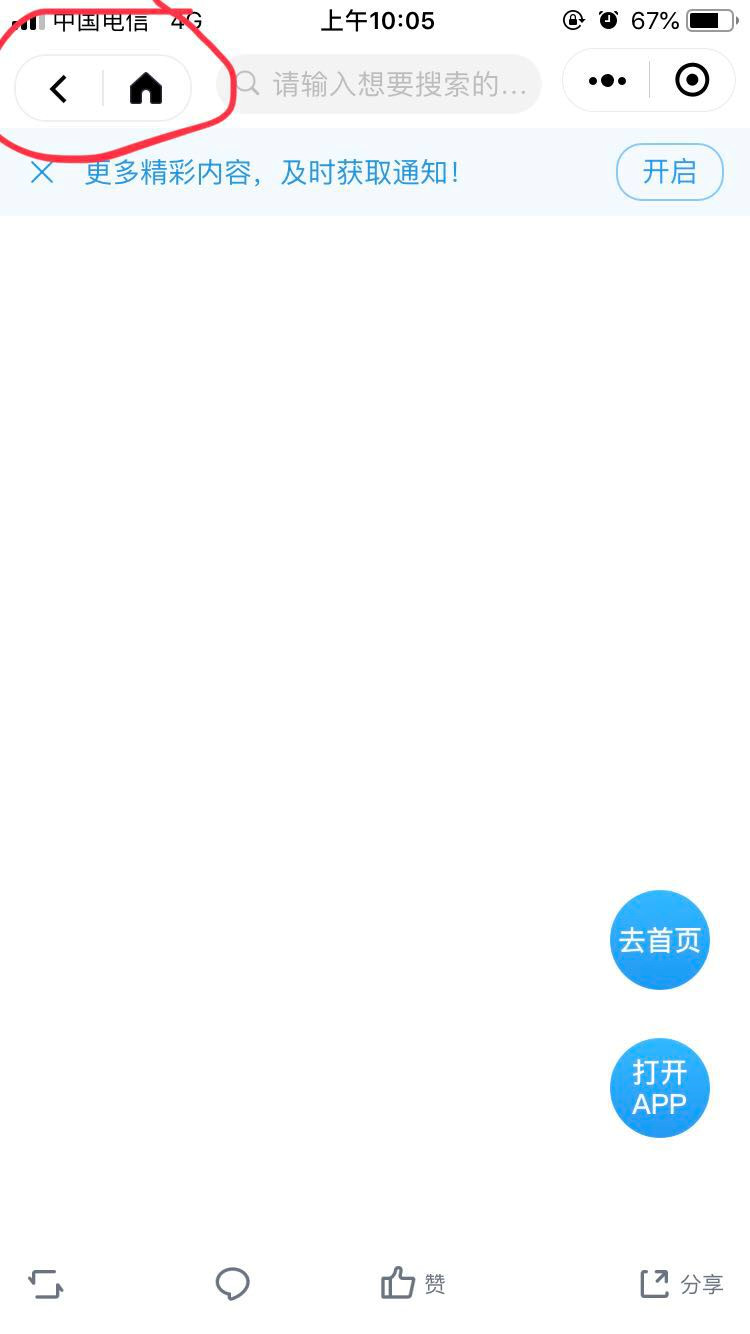
Task: Go back using the back arrow
Action: (59, 89)
